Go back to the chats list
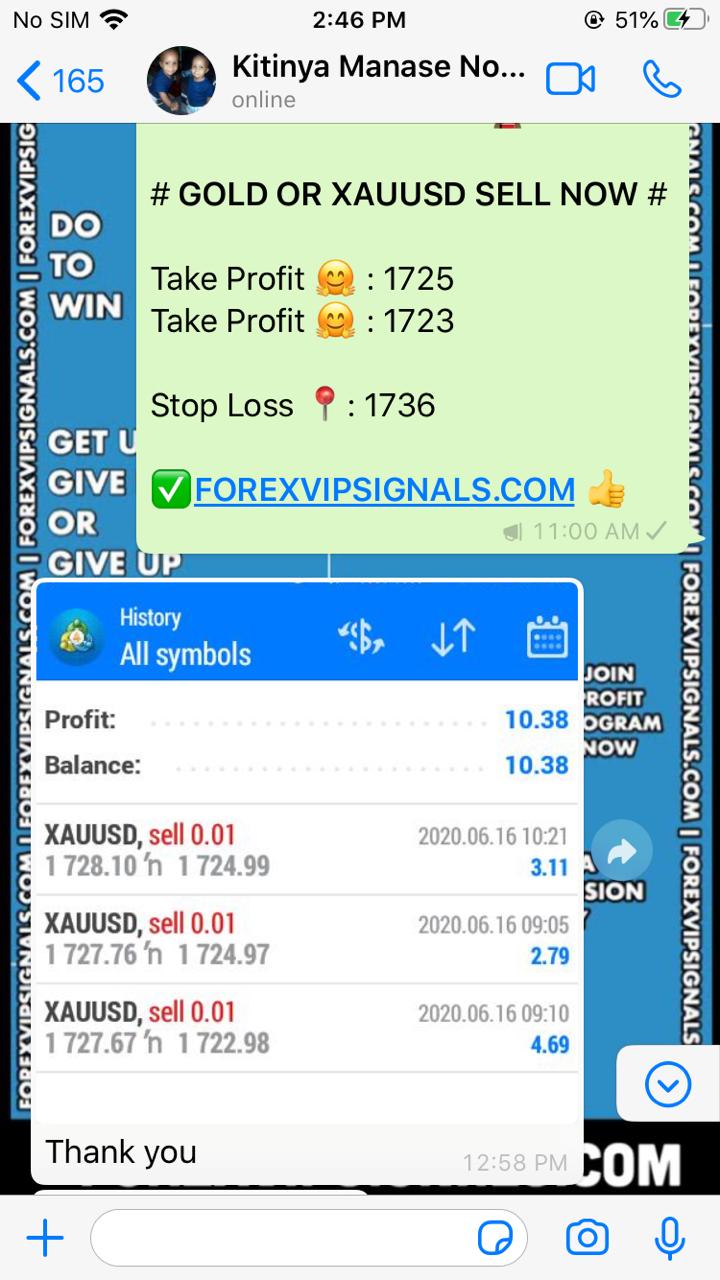Image resolution: width=720 pixels, height=1280 pixels. [x=60, y=80]
